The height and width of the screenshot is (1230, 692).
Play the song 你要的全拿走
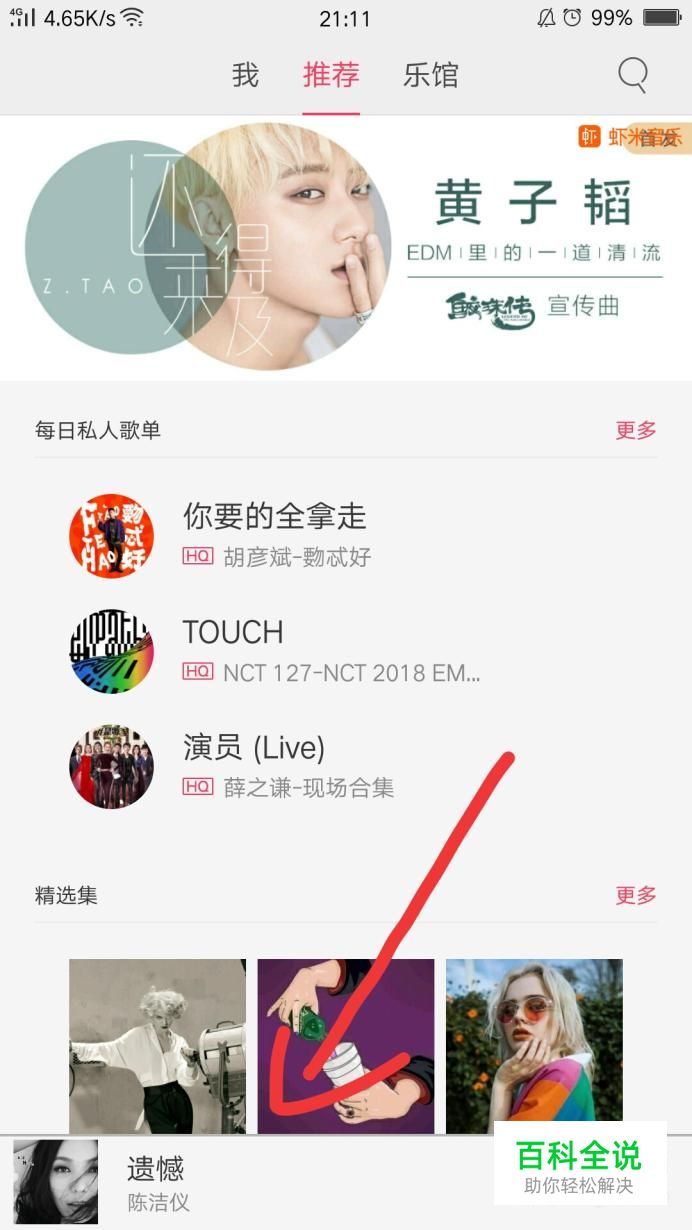click(274, 534)
